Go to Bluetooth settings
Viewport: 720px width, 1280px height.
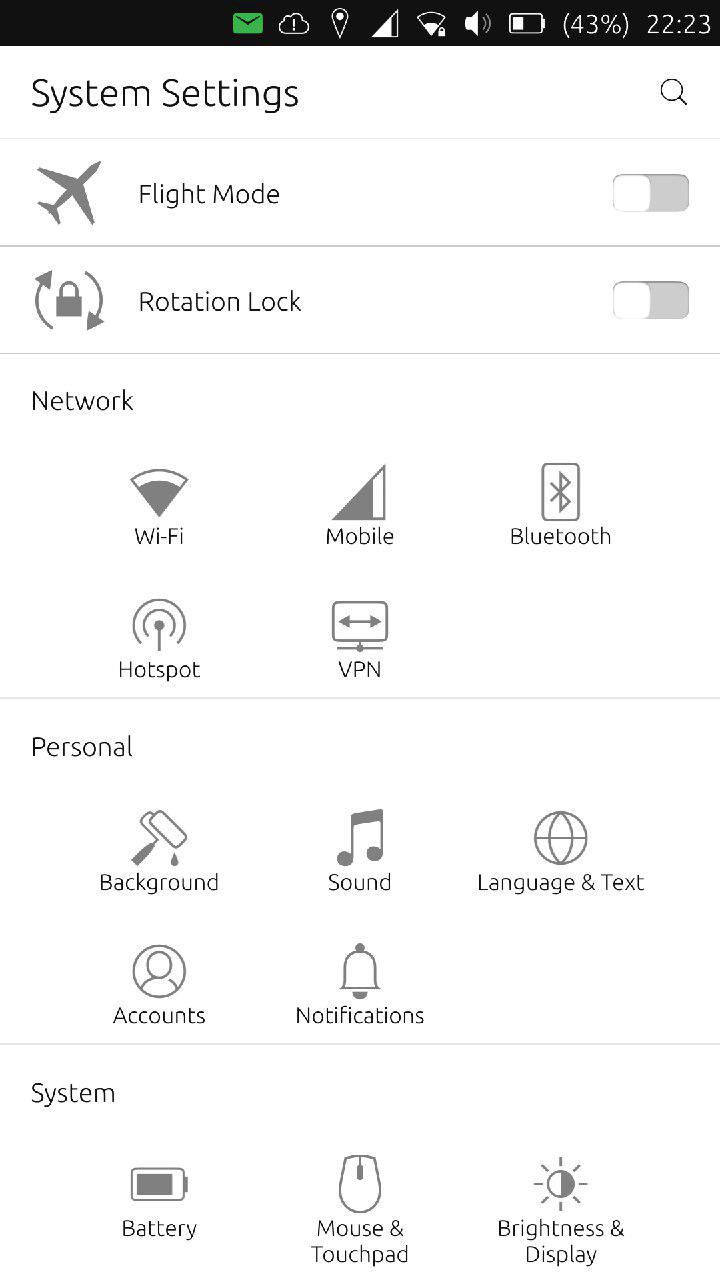tap(560, 506)
